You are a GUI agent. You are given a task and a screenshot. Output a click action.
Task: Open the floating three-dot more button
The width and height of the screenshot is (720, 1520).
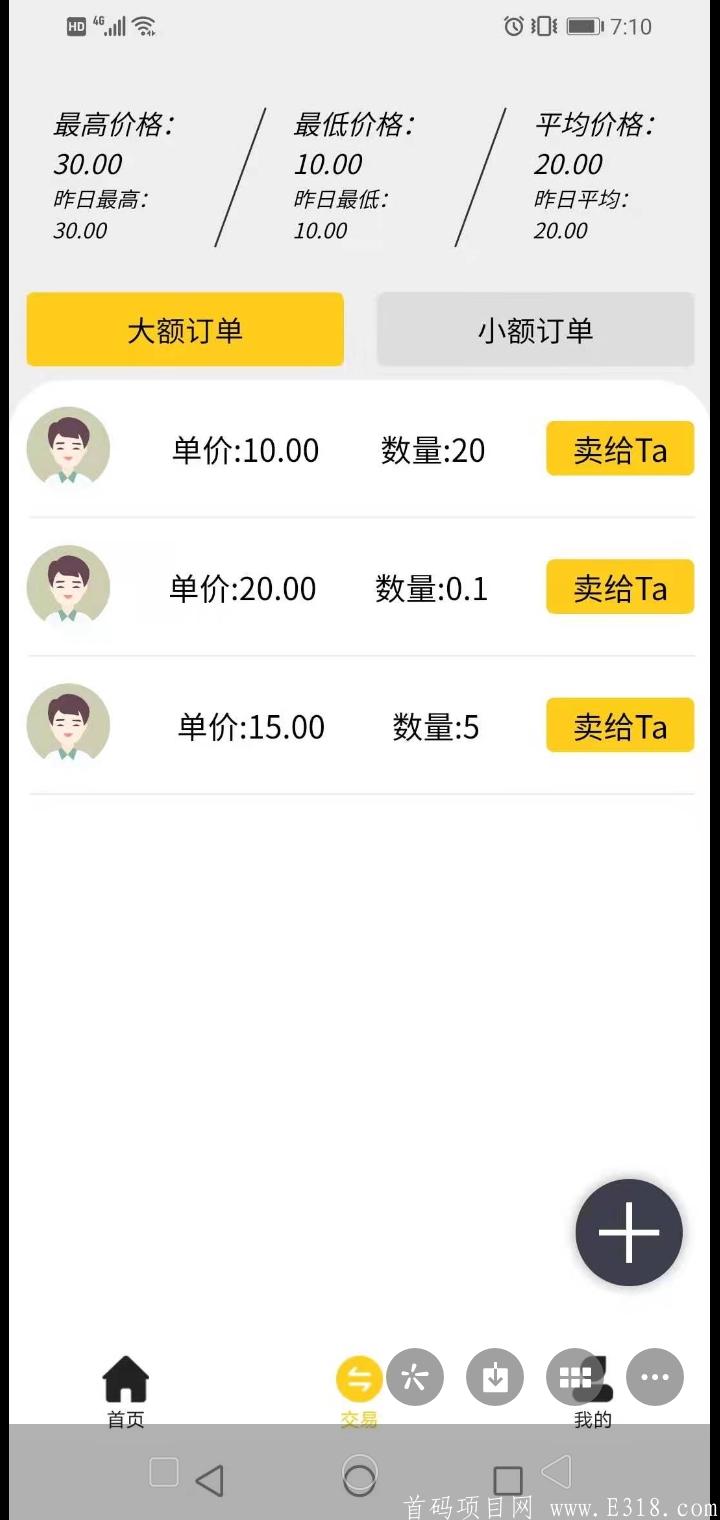point(655,1378)
